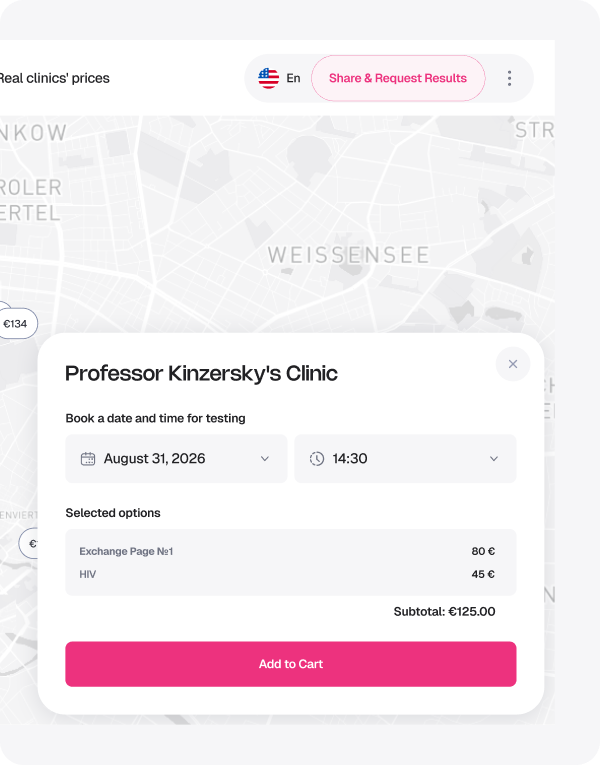Expand the 14:30 time picker

coord(405,459)
